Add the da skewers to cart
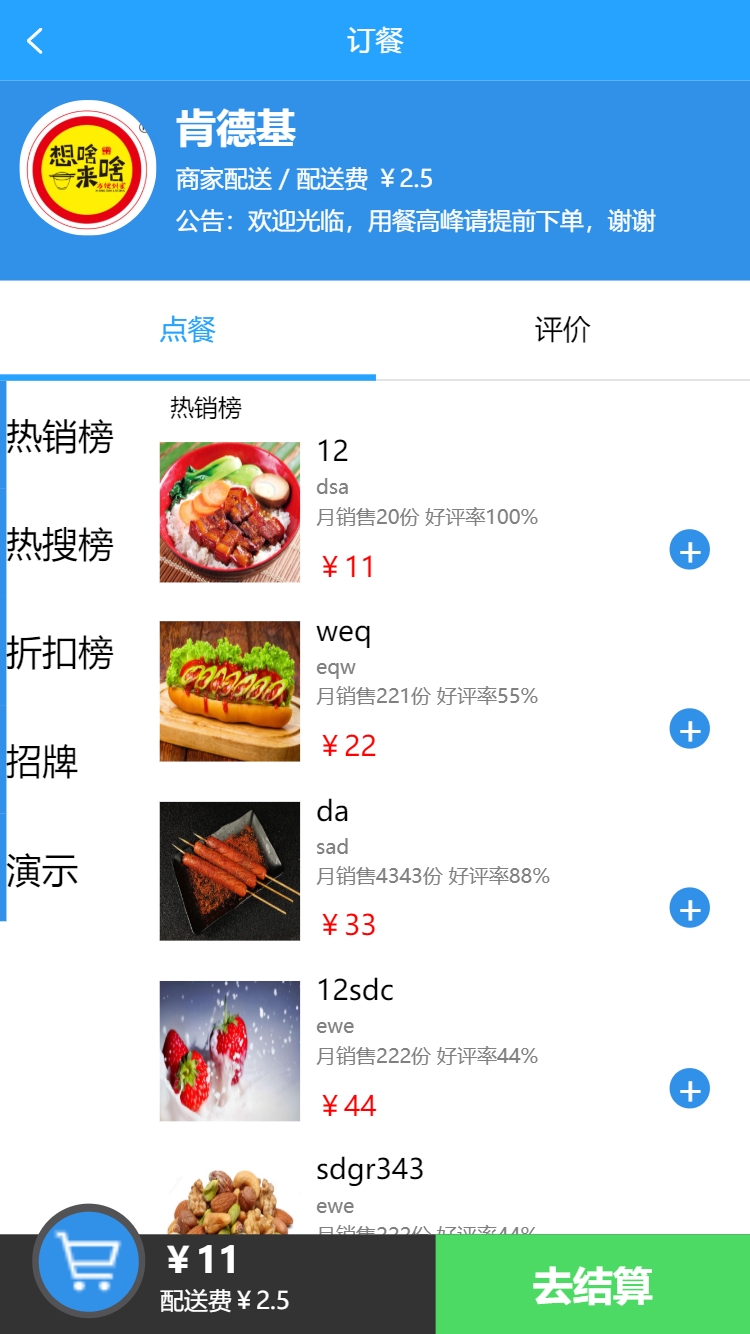The image size is (750, 1334). pos(689,909)
